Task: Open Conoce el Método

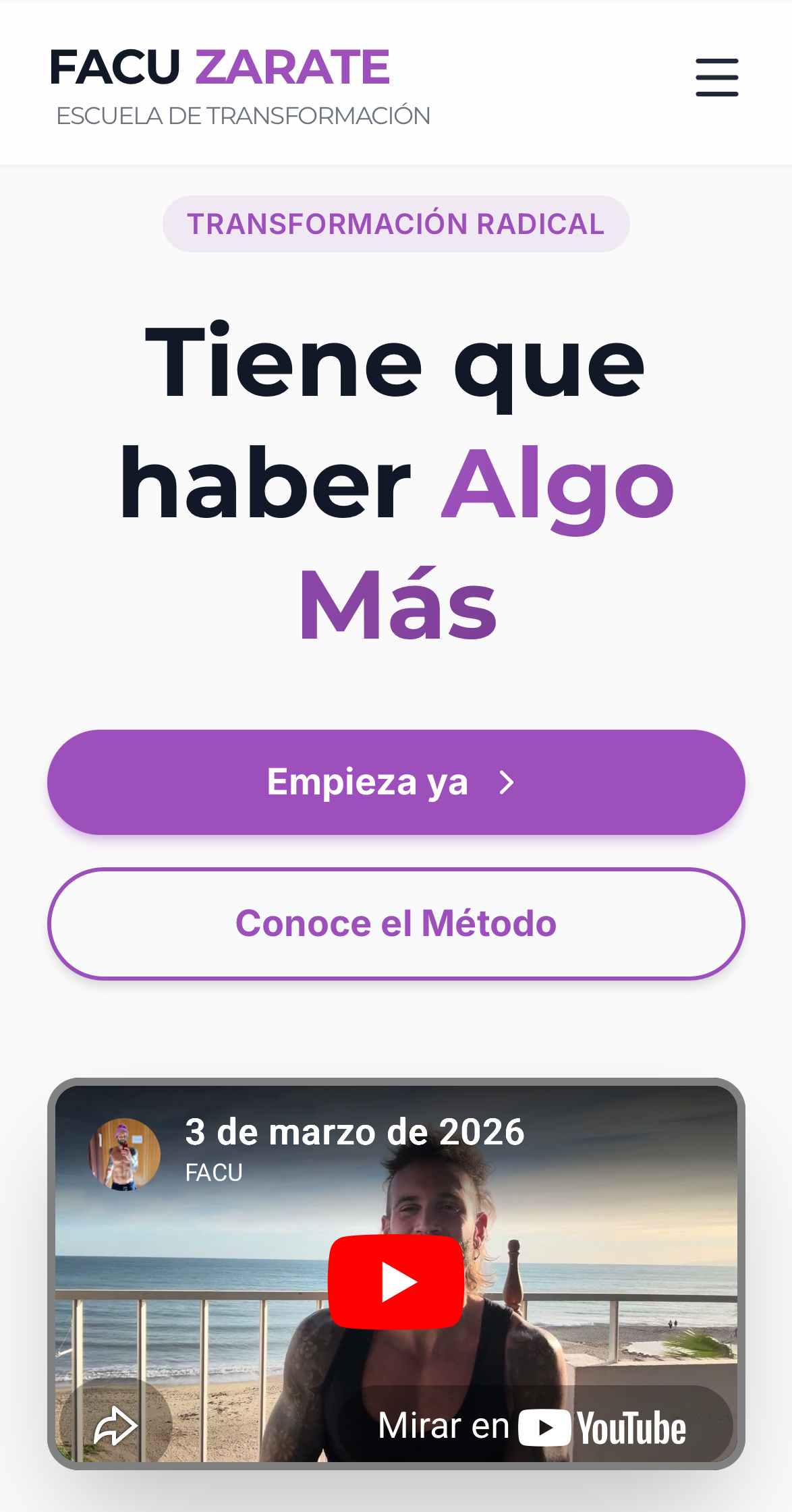Action: [396, 923]
